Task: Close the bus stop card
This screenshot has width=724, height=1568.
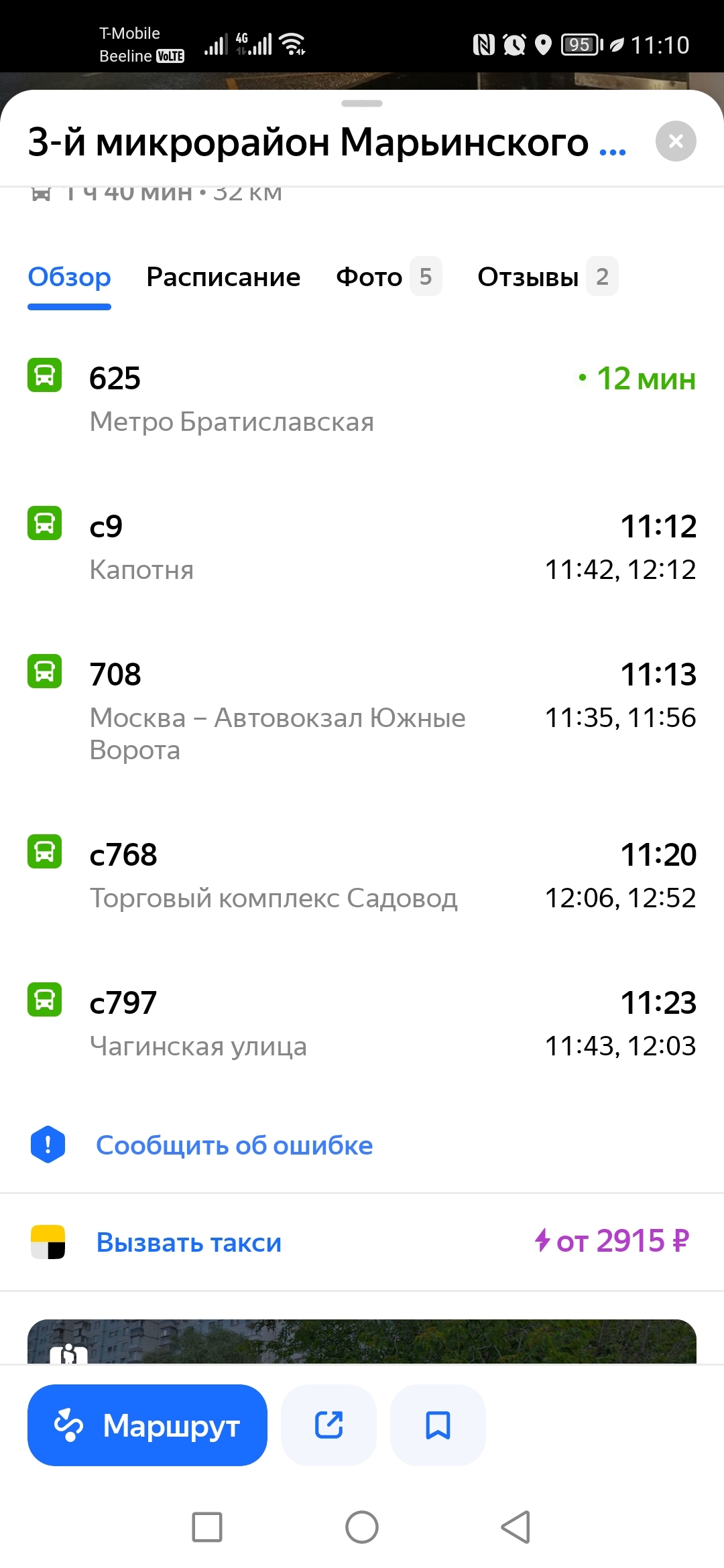Action: [x=676, y=141]
